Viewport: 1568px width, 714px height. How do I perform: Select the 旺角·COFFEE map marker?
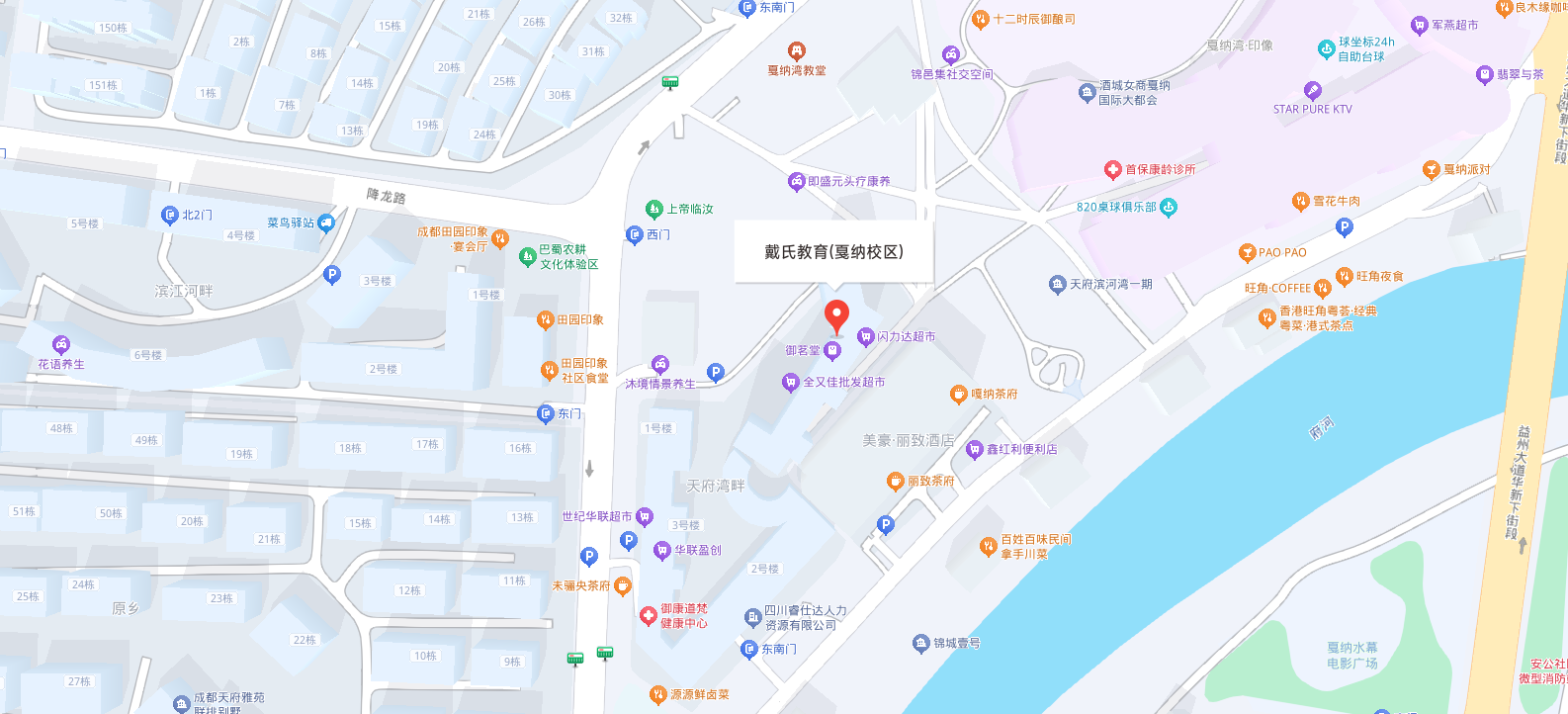click(1322, 289)
